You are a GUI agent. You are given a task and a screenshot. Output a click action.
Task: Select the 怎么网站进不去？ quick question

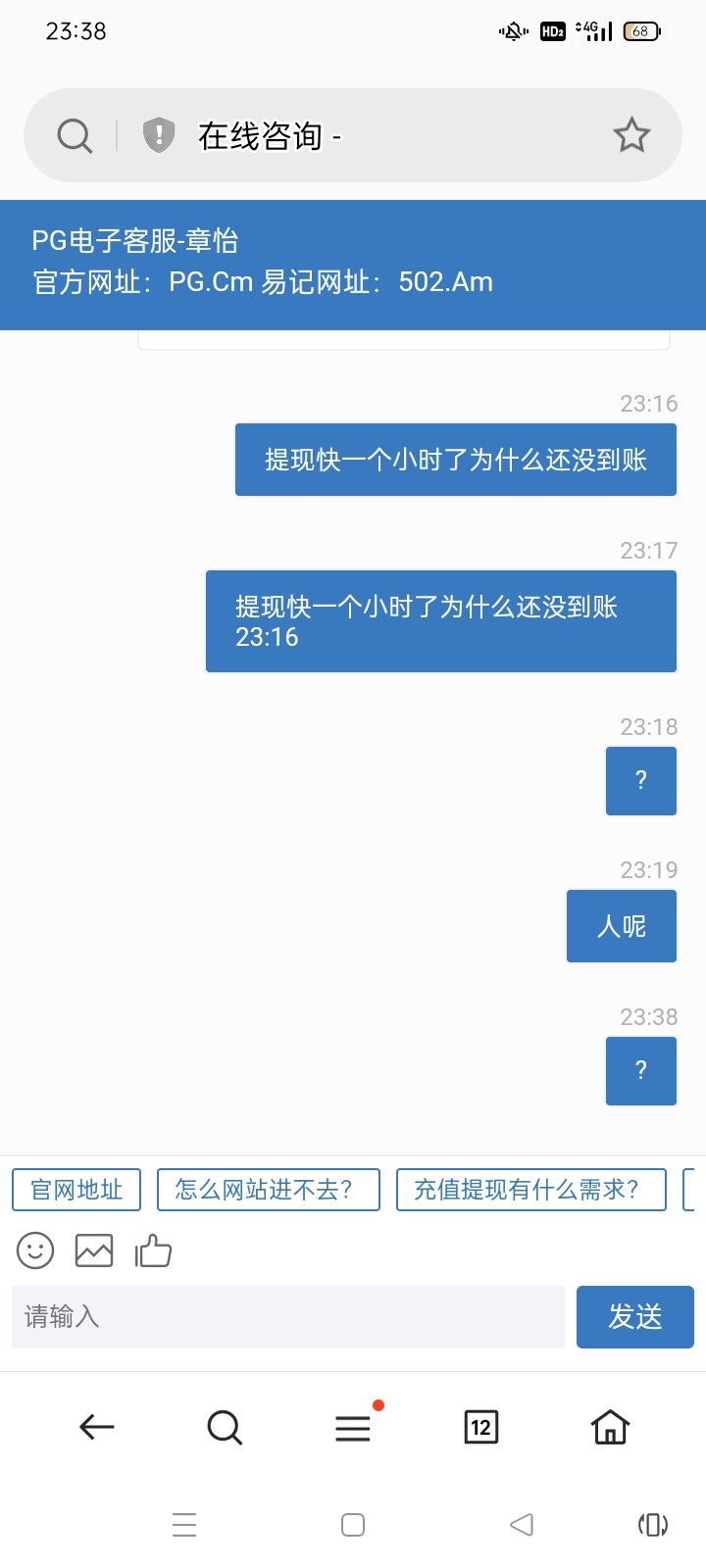268,1190
